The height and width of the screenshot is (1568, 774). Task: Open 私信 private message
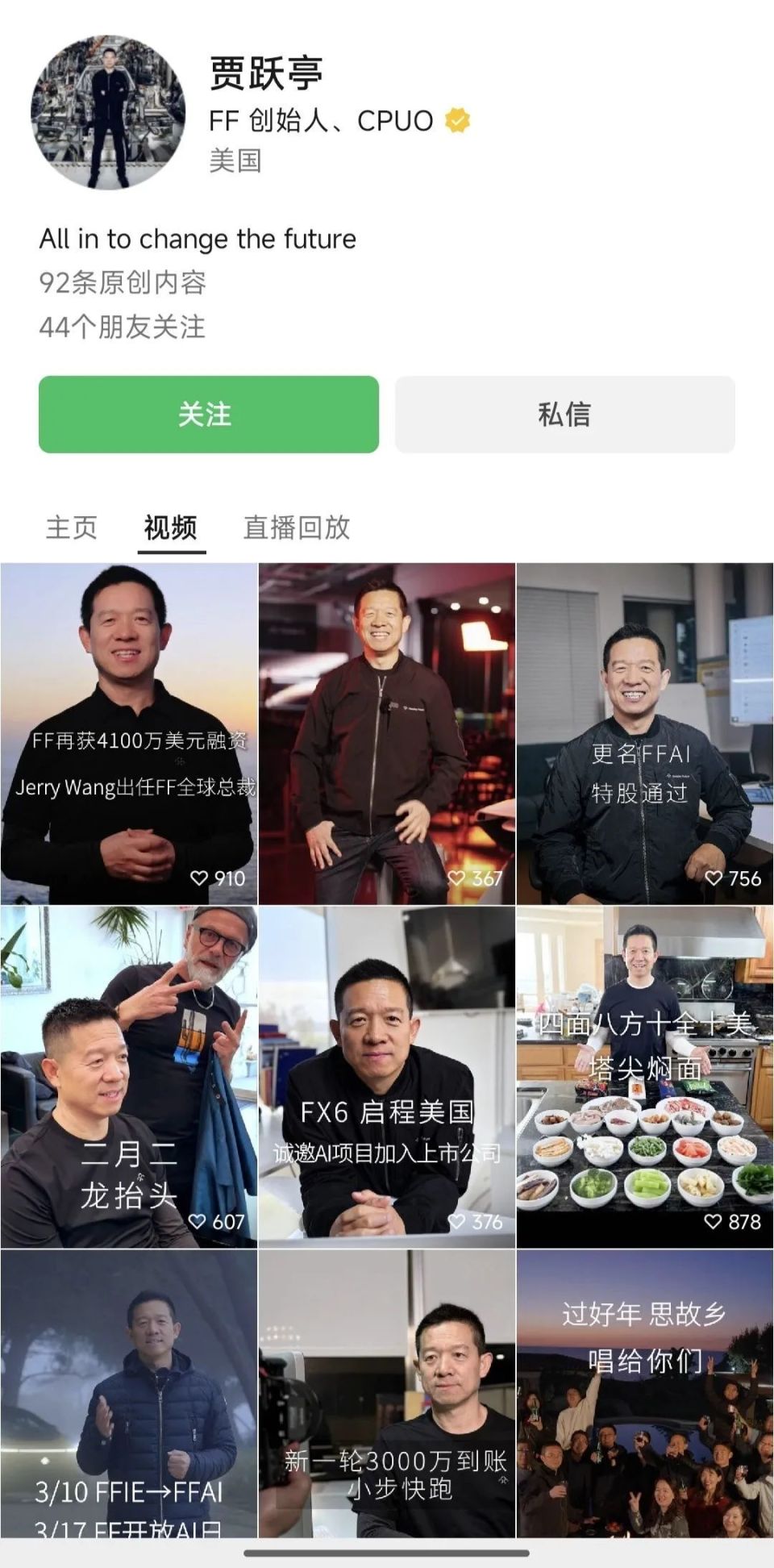pos(564,415)
